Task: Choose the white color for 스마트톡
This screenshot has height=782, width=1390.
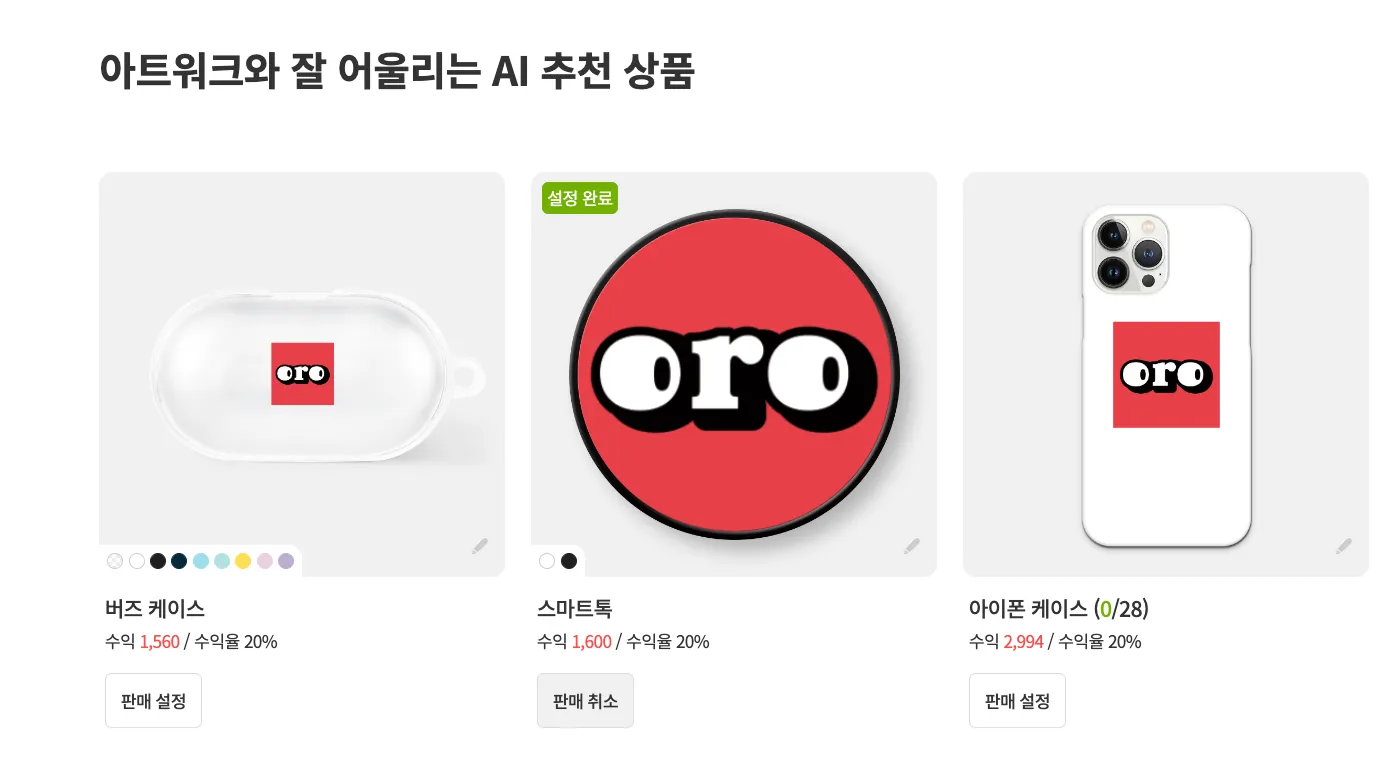Action: point(547,561)
